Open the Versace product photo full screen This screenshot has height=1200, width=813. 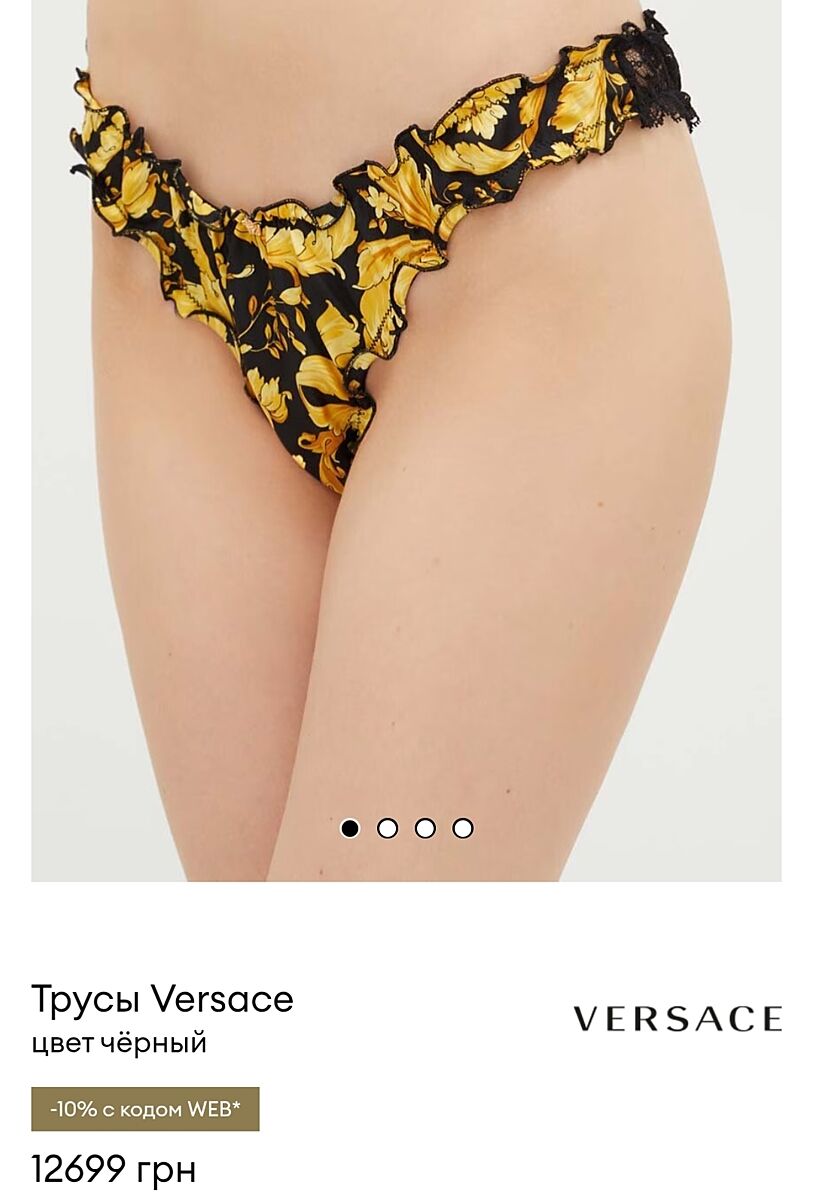(406, 440)
